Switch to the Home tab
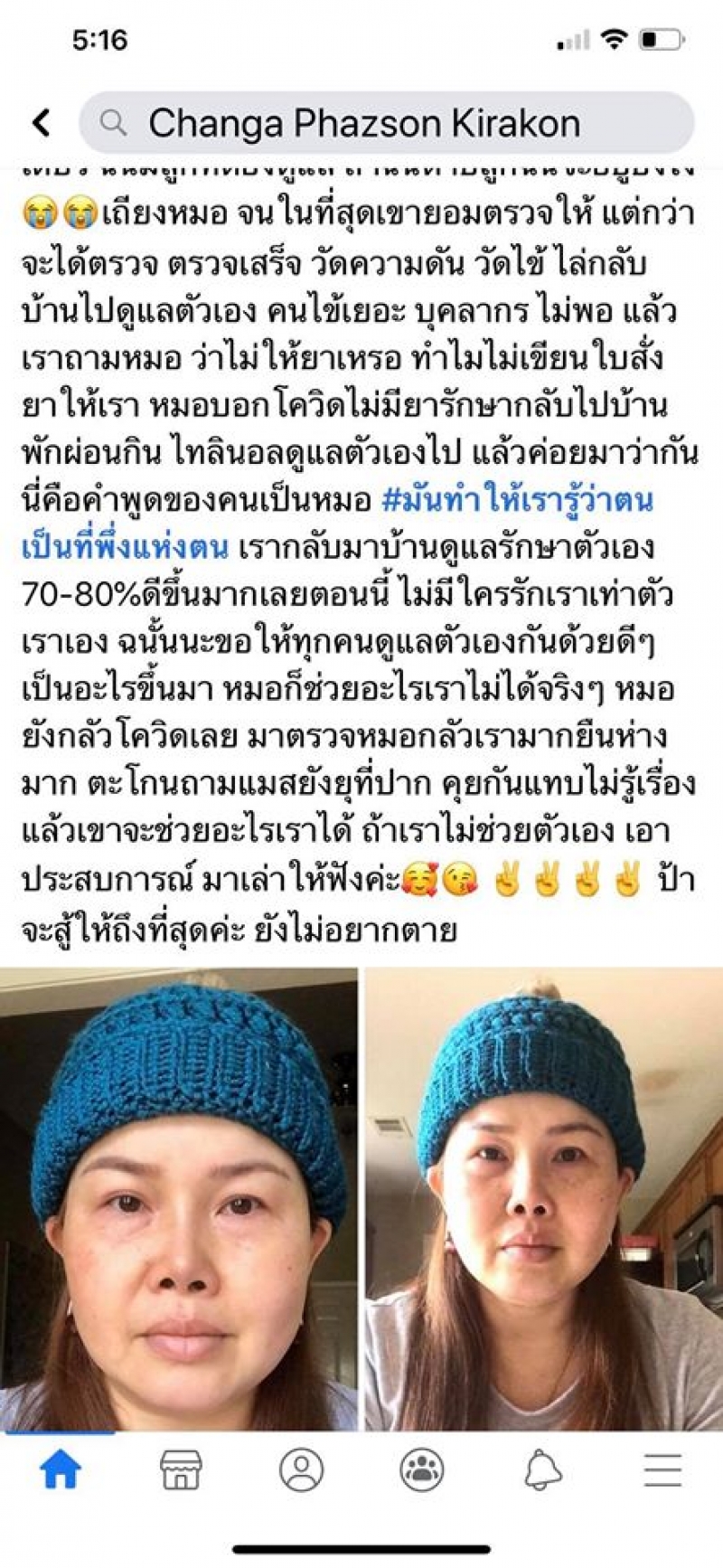This screenshot has height=1568, width=723. 61,1471
